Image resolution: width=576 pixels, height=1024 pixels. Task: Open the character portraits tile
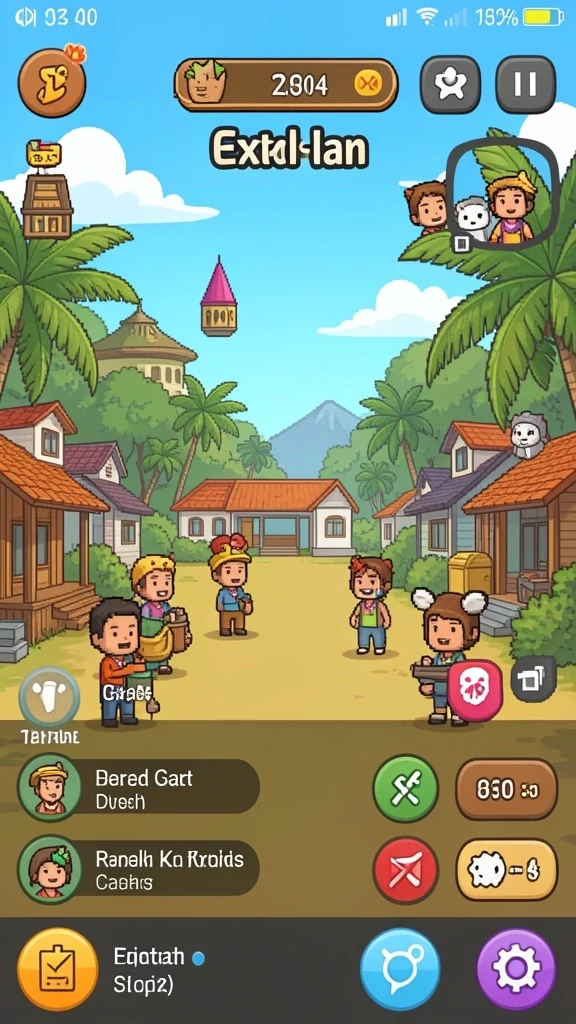pos(503,193)
